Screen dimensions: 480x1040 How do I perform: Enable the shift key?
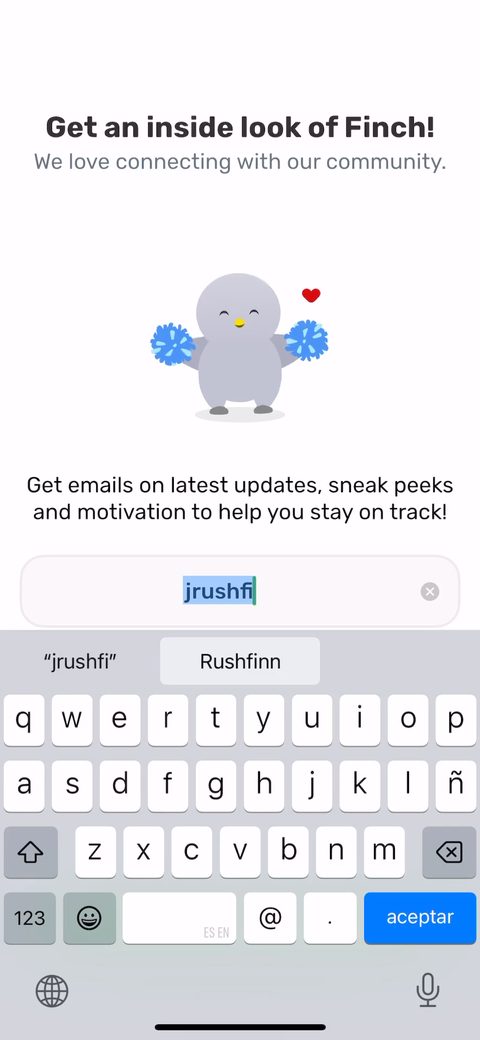click(x=30, y=852)
